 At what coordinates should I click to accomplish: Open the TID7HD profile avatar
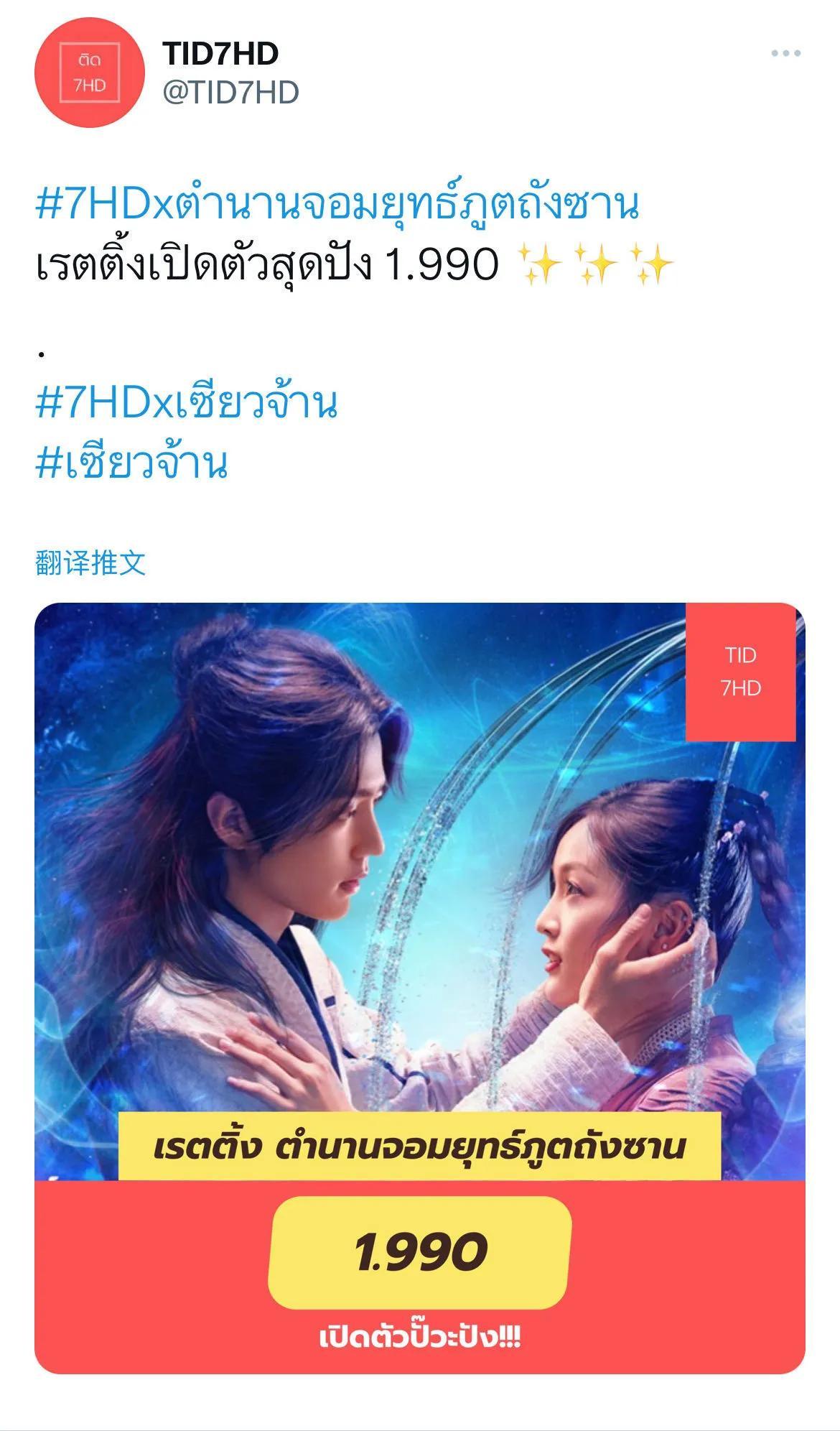pyautogui.click(x=90, y=73)
